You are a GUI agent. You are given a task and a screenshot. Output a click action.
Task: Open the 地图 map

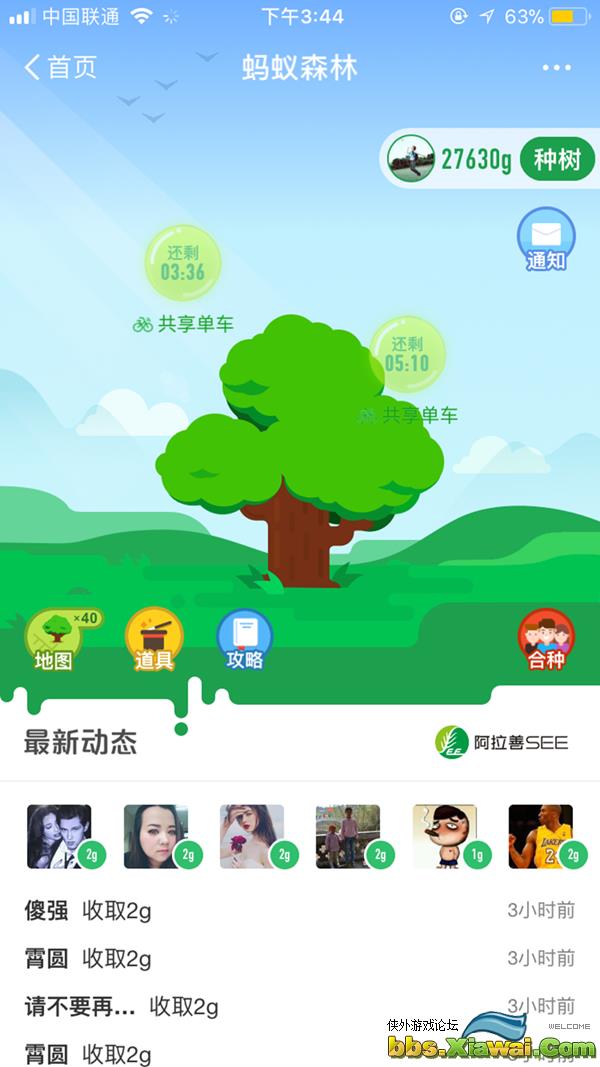pos(54,640)
